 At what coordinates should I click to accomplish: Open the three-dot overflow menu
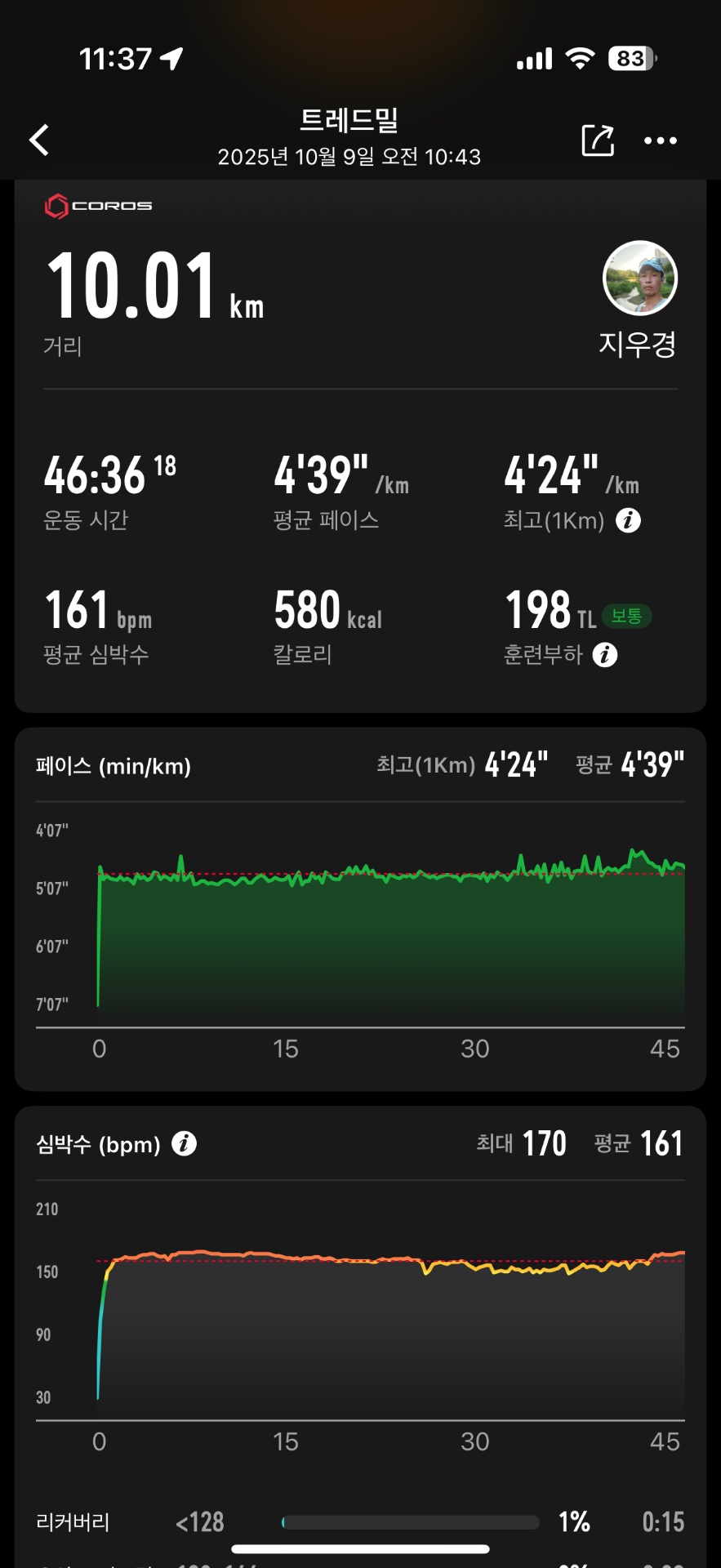[x=660, y=140]
